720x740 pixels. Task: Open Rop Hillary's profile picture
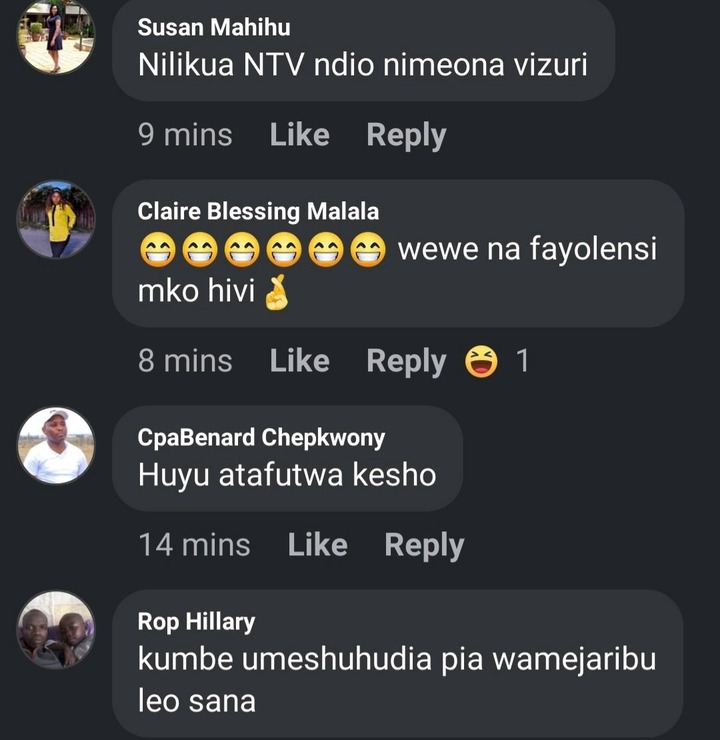click(x=55, y=629)
